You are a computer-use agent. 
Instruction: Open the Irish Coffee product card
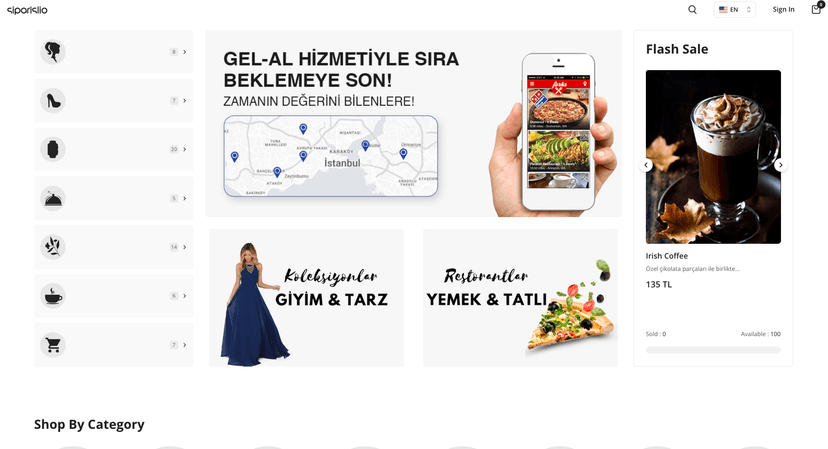[713, 157]
